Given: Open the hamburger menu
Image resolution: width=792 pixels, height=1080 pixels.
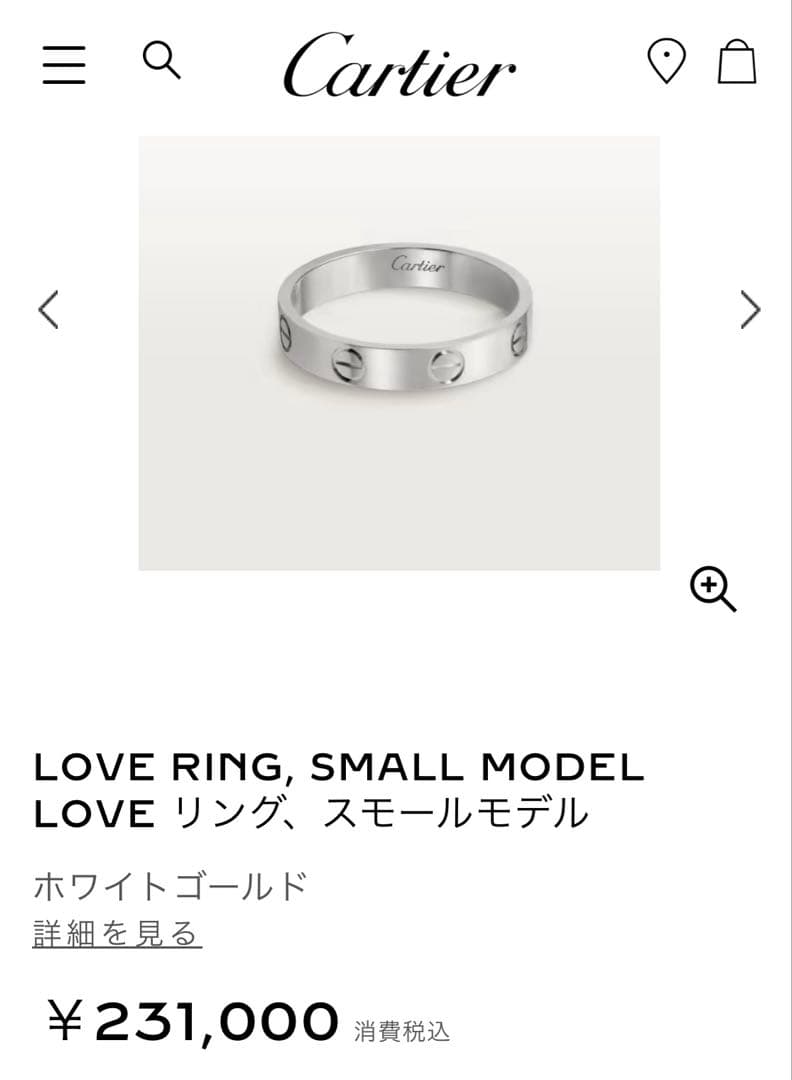Looking at the screenshot, I should pos(63,63).
